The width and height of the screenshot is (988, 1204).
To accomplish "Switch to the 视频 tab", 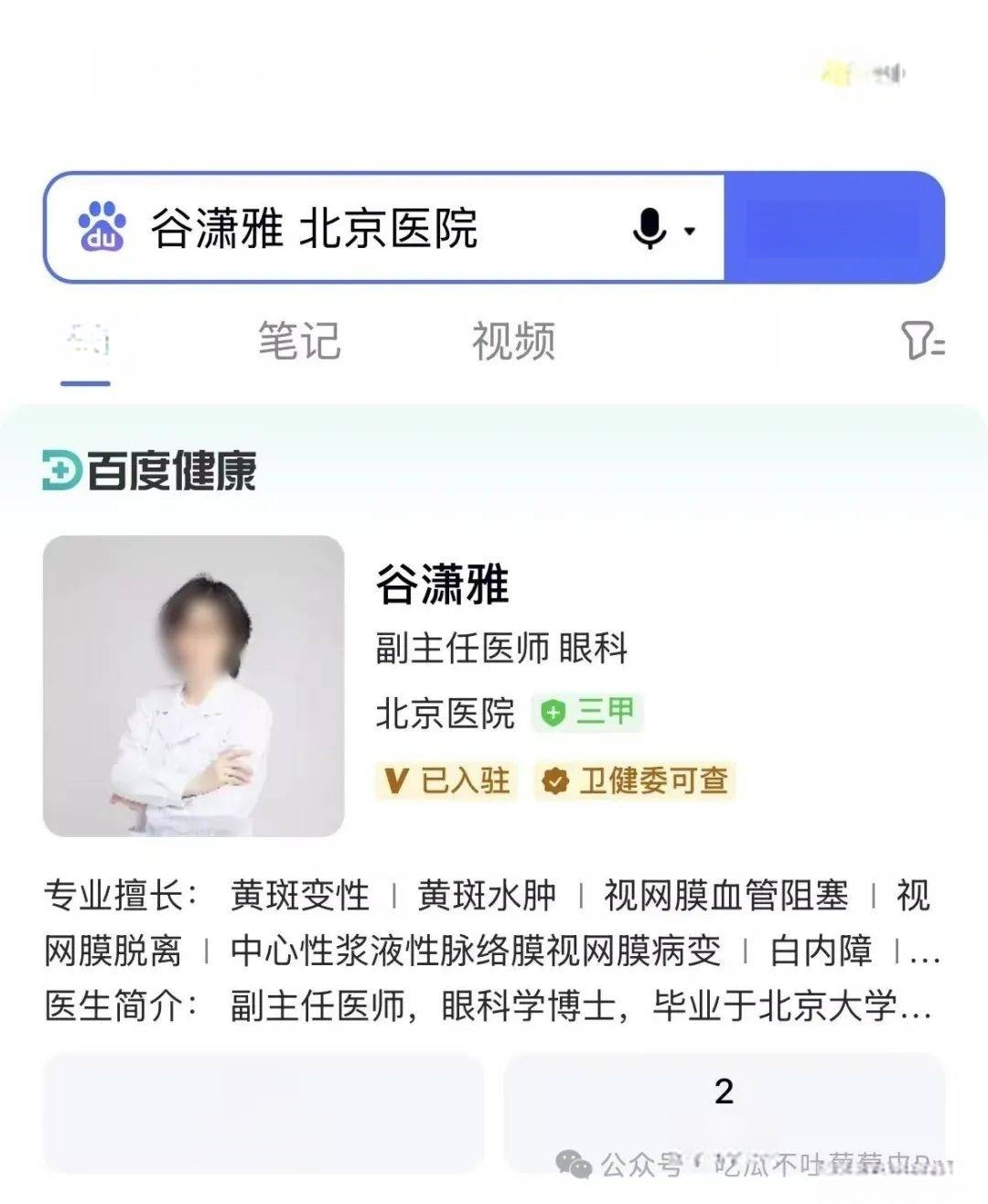I will click(513, 341).
